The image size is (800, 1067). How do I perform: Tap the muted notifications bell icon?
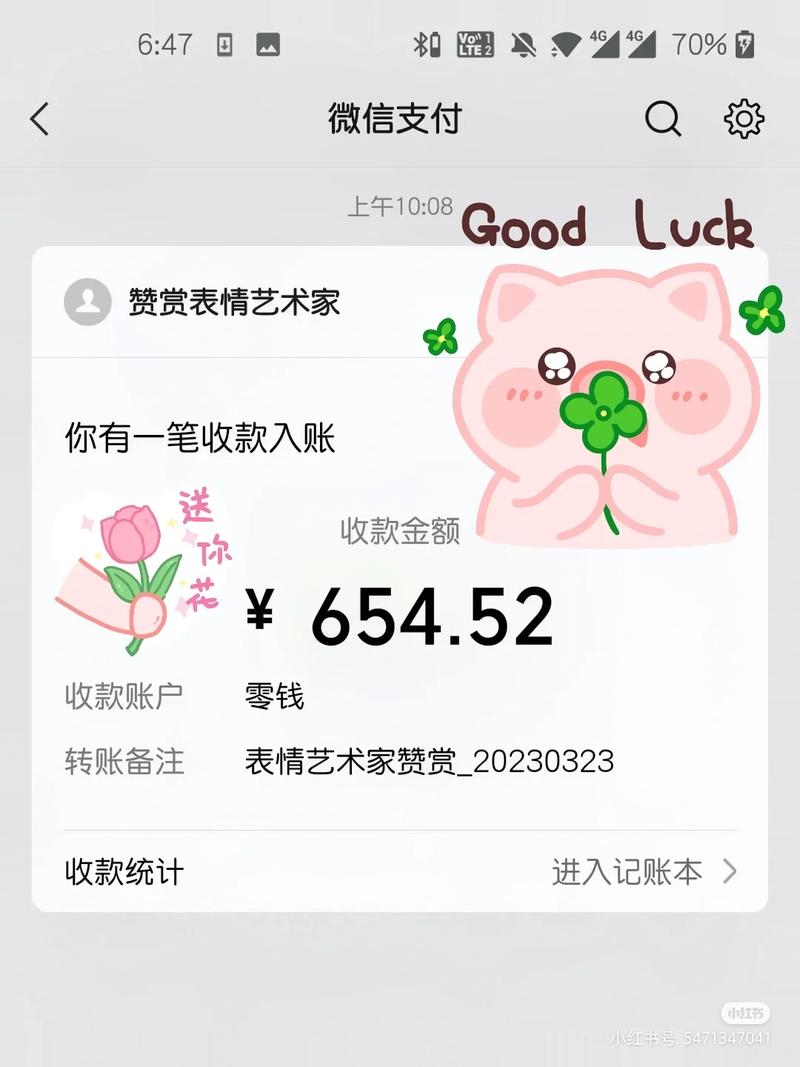click(x=522, y=44)
